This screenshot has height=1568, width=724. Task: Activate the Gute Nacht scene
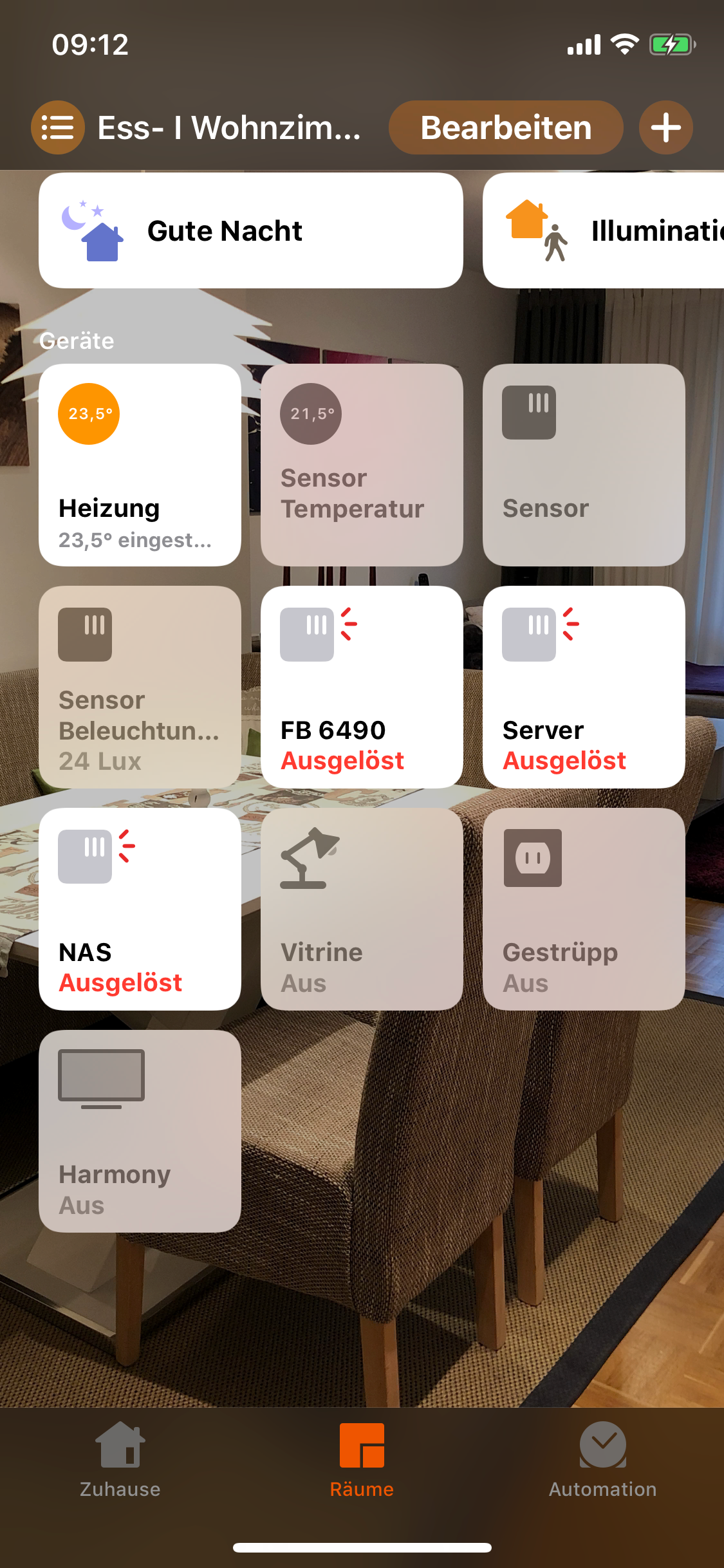[251, 230]
